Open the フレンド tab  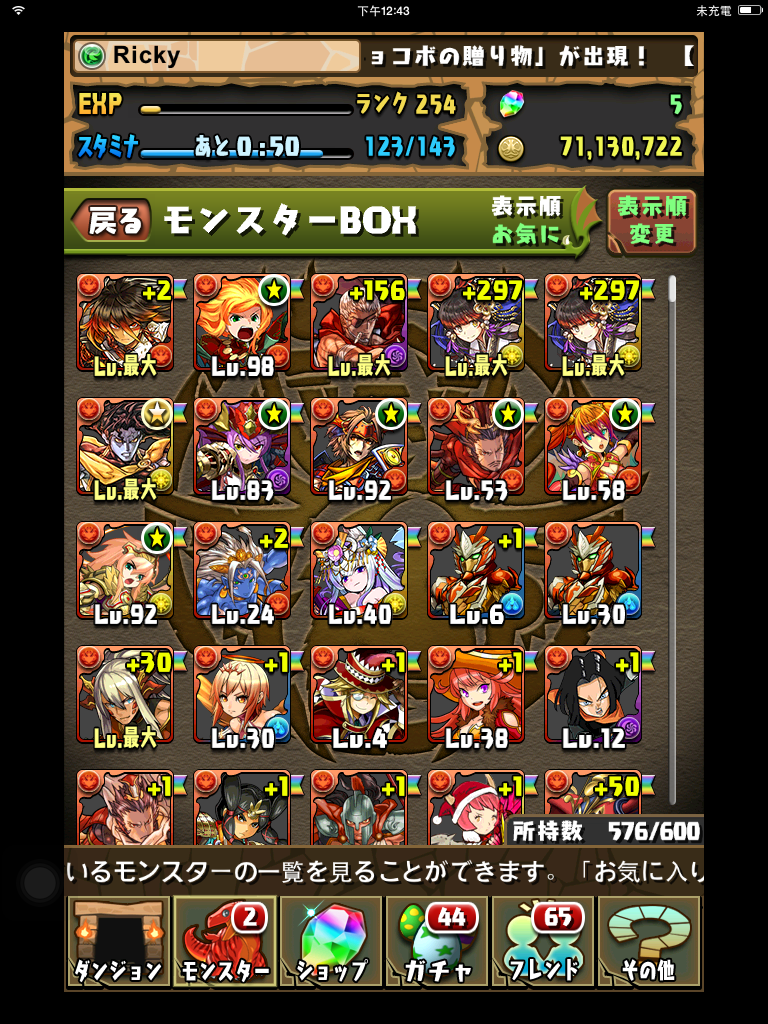tap(543, 940)
